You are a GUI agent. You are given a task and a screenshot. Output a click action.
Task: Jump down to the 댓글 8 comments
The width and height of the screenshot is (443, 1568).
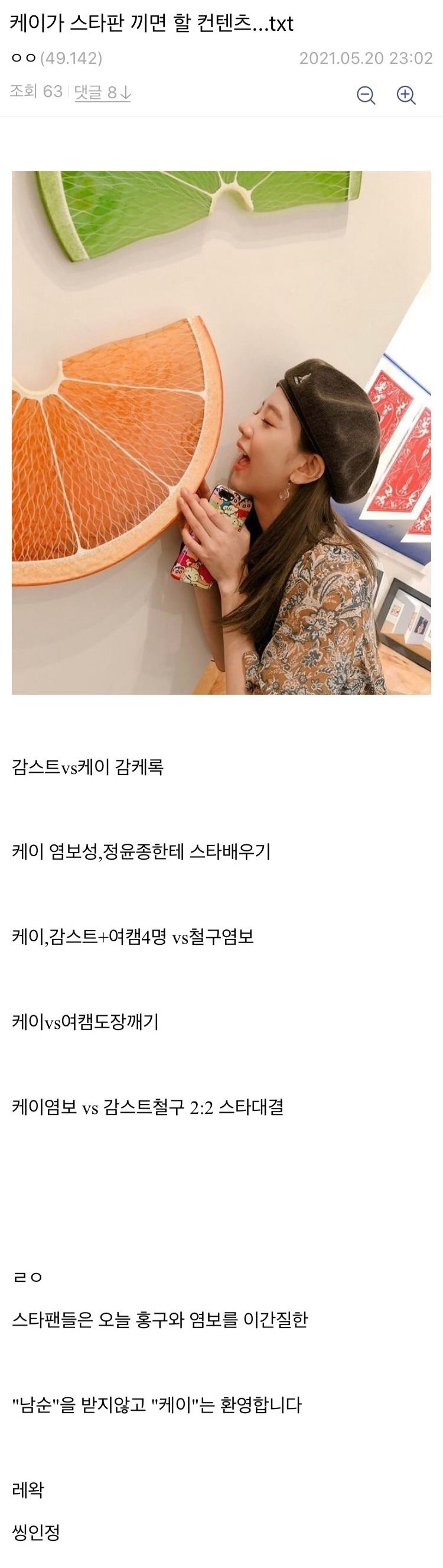pyautogui.click(x=102, y=92)
